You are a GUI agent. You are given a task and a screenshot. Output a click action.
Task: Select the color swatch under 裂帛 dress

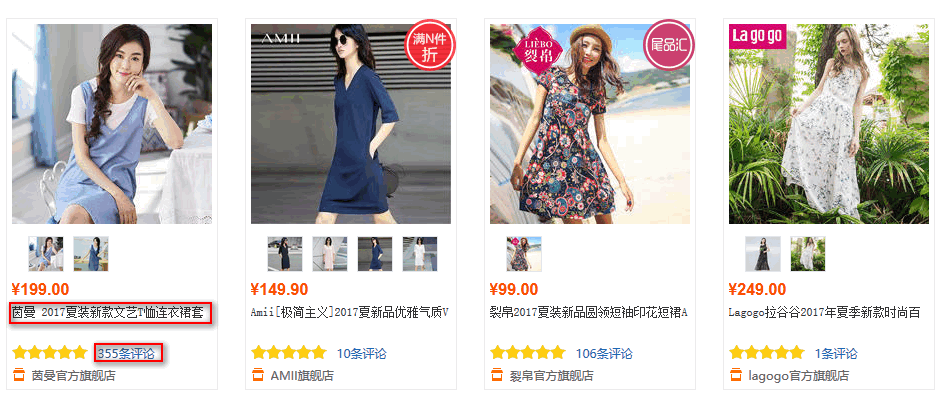click(x=524, y=254)
